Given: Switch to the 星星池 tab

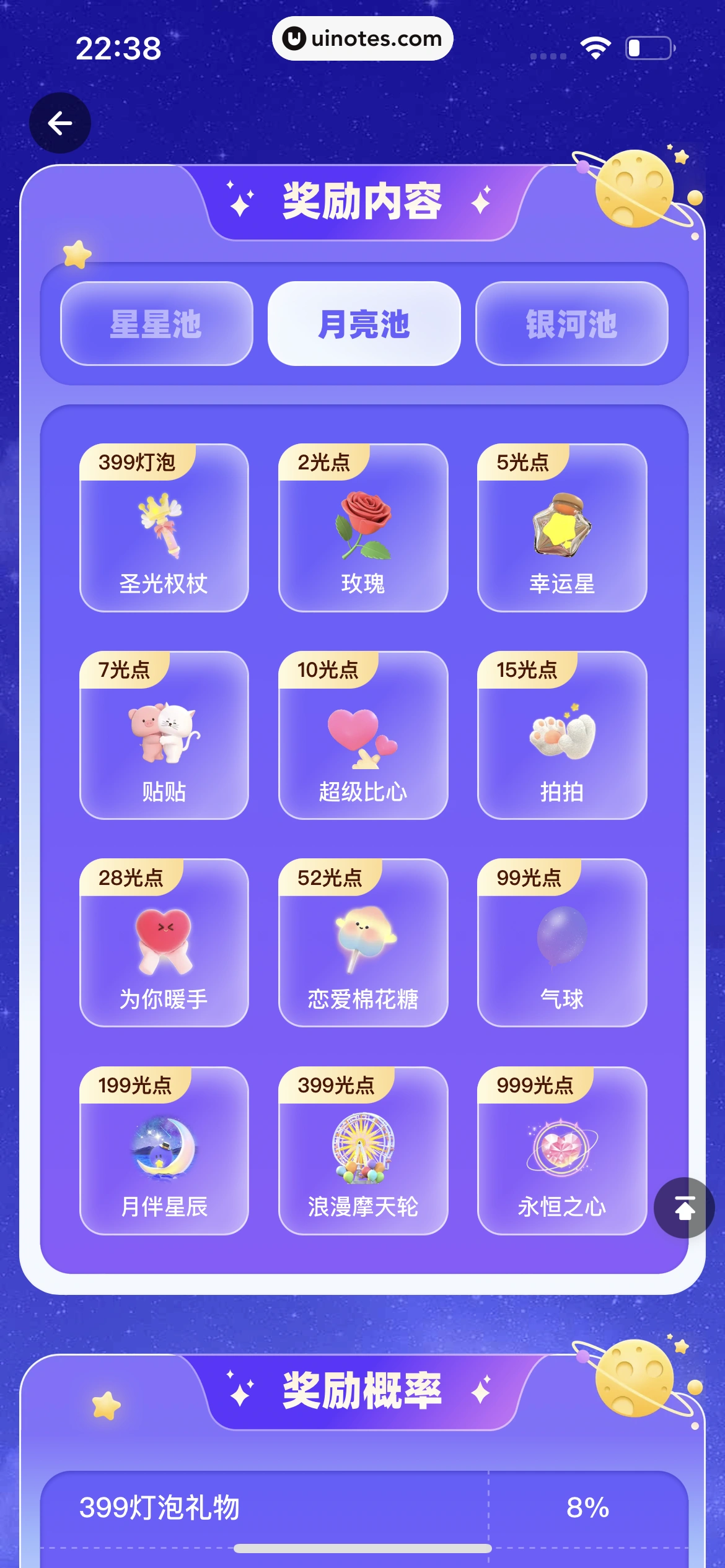Looking at the screenshot, I should click(156, 324).
